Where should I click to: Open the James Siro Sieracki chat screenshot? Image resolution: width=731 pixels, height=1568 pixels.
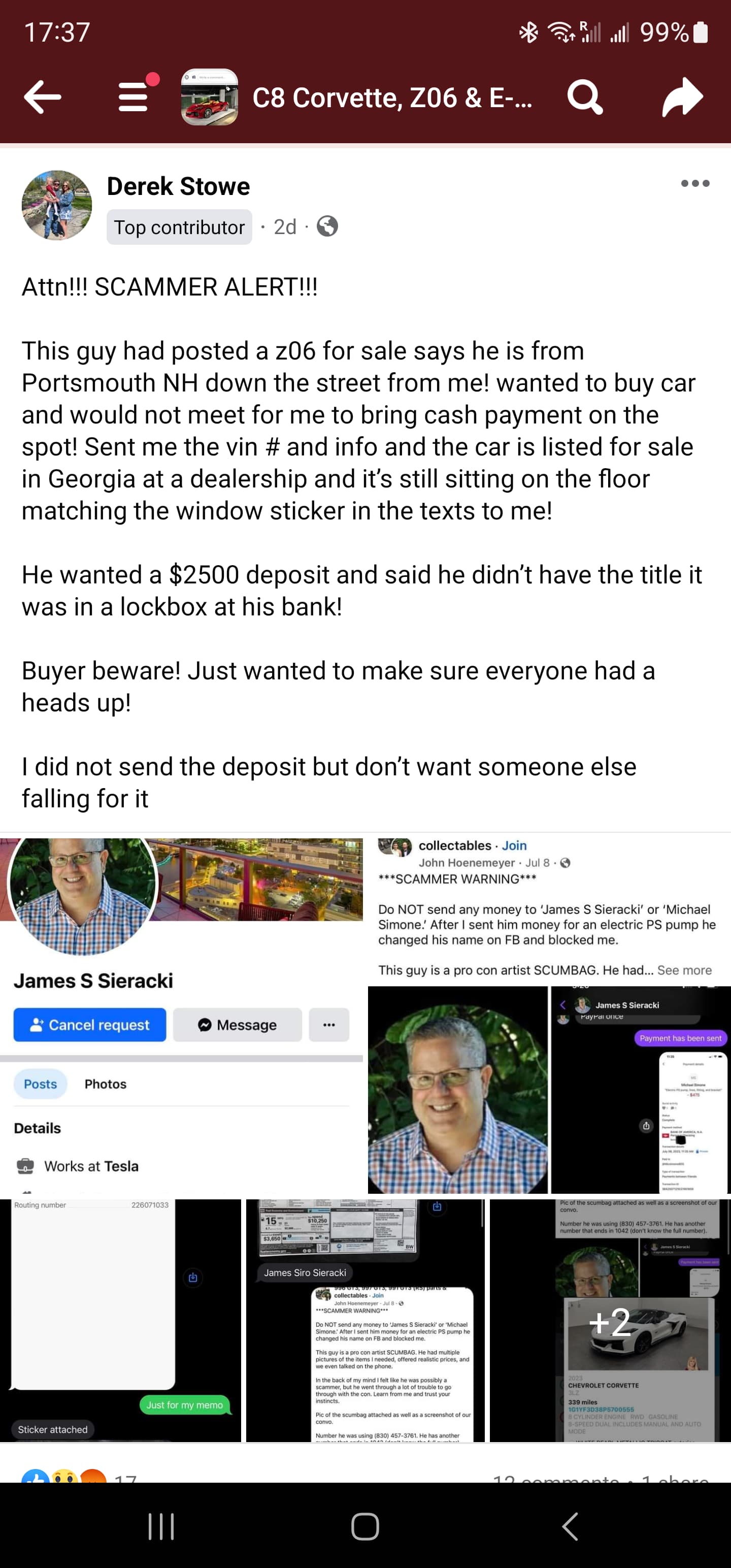pyautogui.click(x=365, y=1319)
